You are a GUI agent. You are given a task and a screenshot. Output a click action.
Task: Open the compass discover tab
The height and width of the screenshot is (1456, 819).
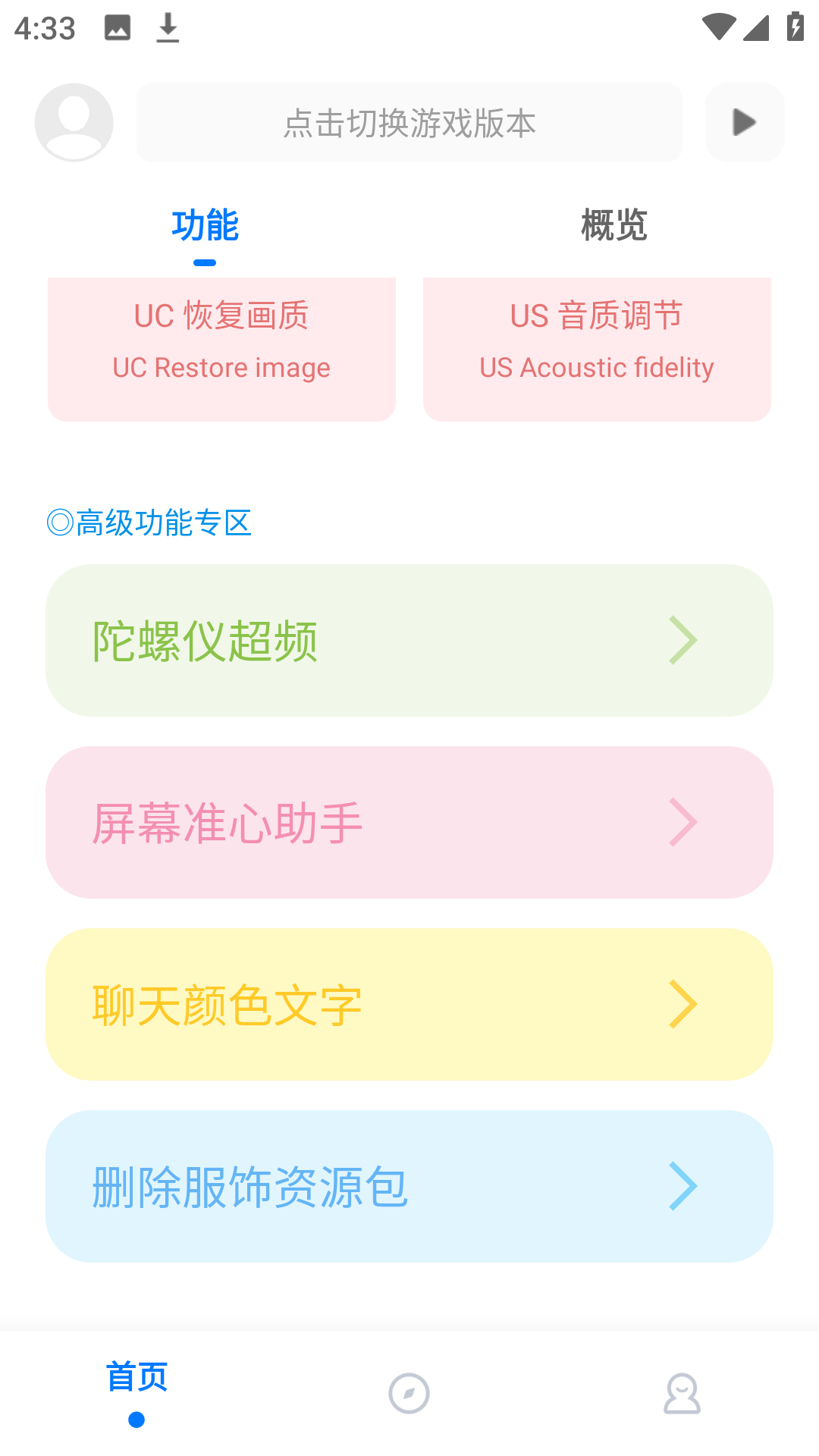point(409,1394)
